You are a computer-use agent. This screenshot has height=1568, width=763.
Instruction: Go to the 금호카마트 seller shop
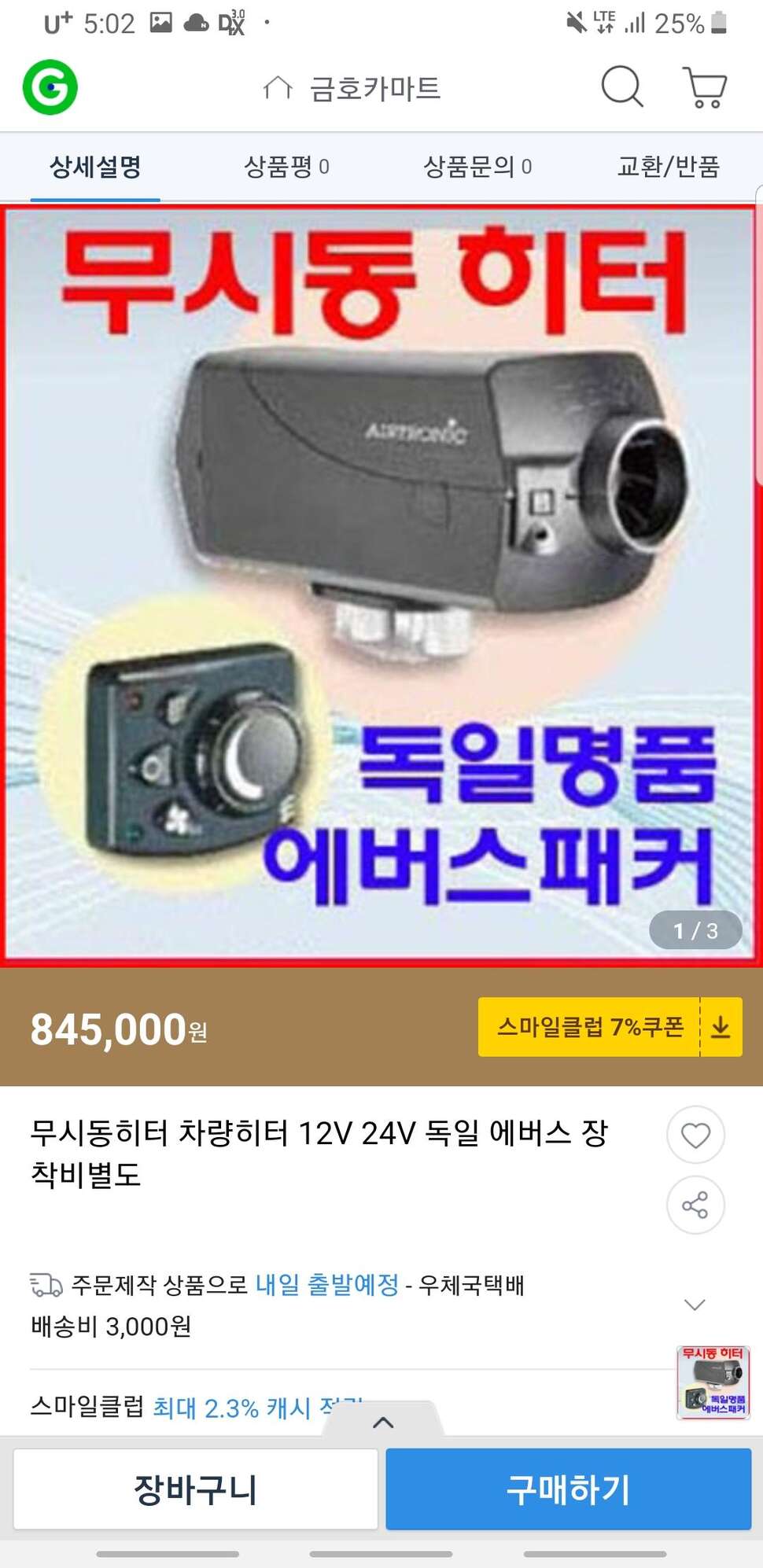pyautogui.click(x=352, y=88)
